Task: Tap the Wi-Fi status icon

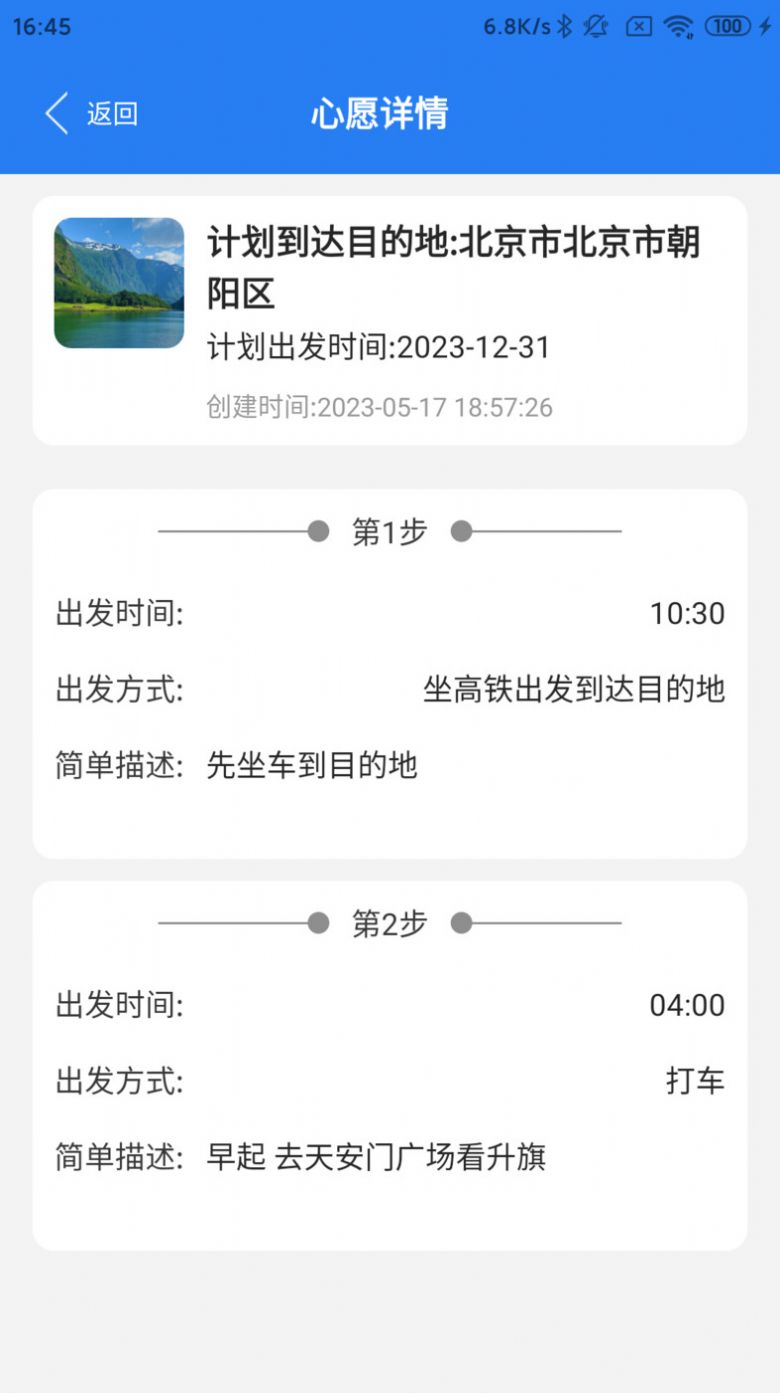Action: (681, 27)
